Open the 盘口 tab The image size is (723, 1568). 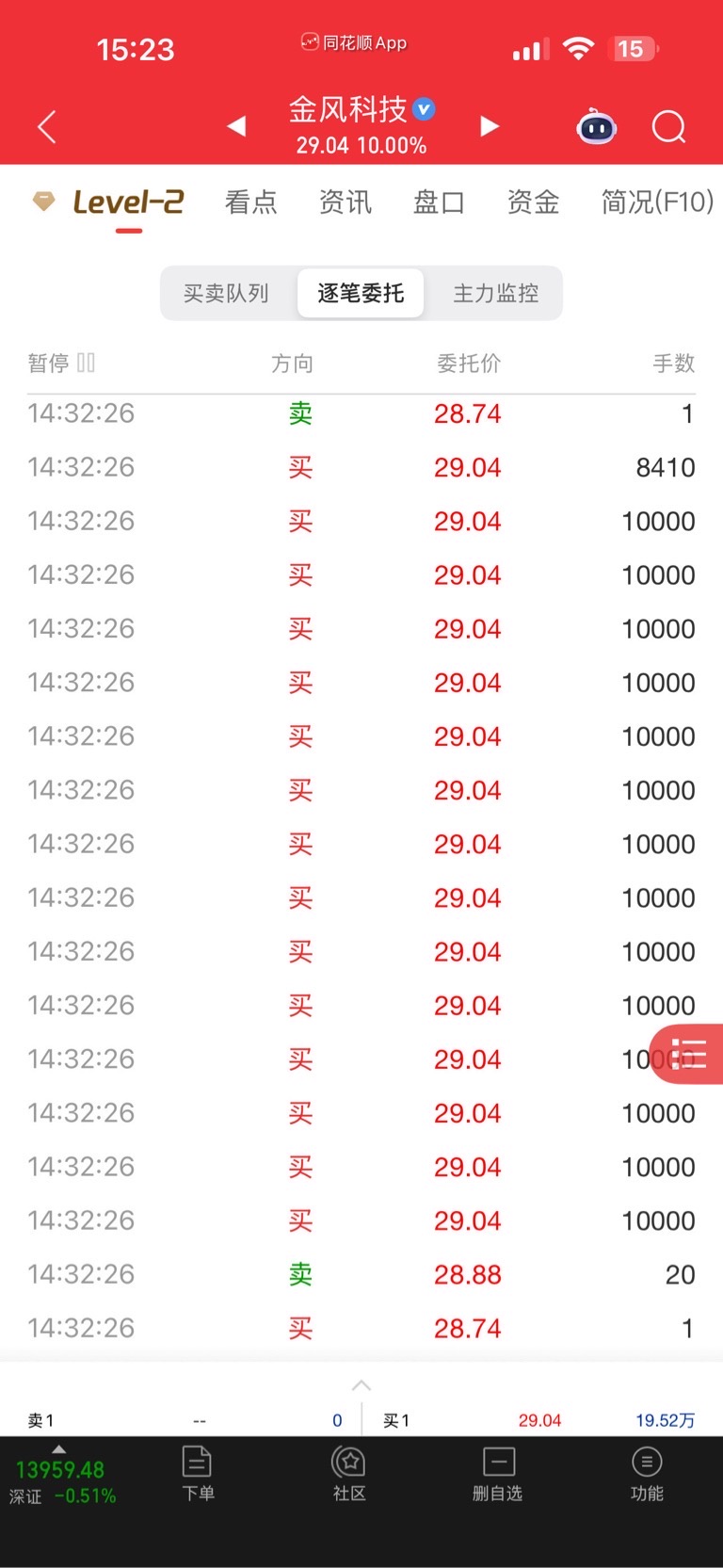coord(439,202)
